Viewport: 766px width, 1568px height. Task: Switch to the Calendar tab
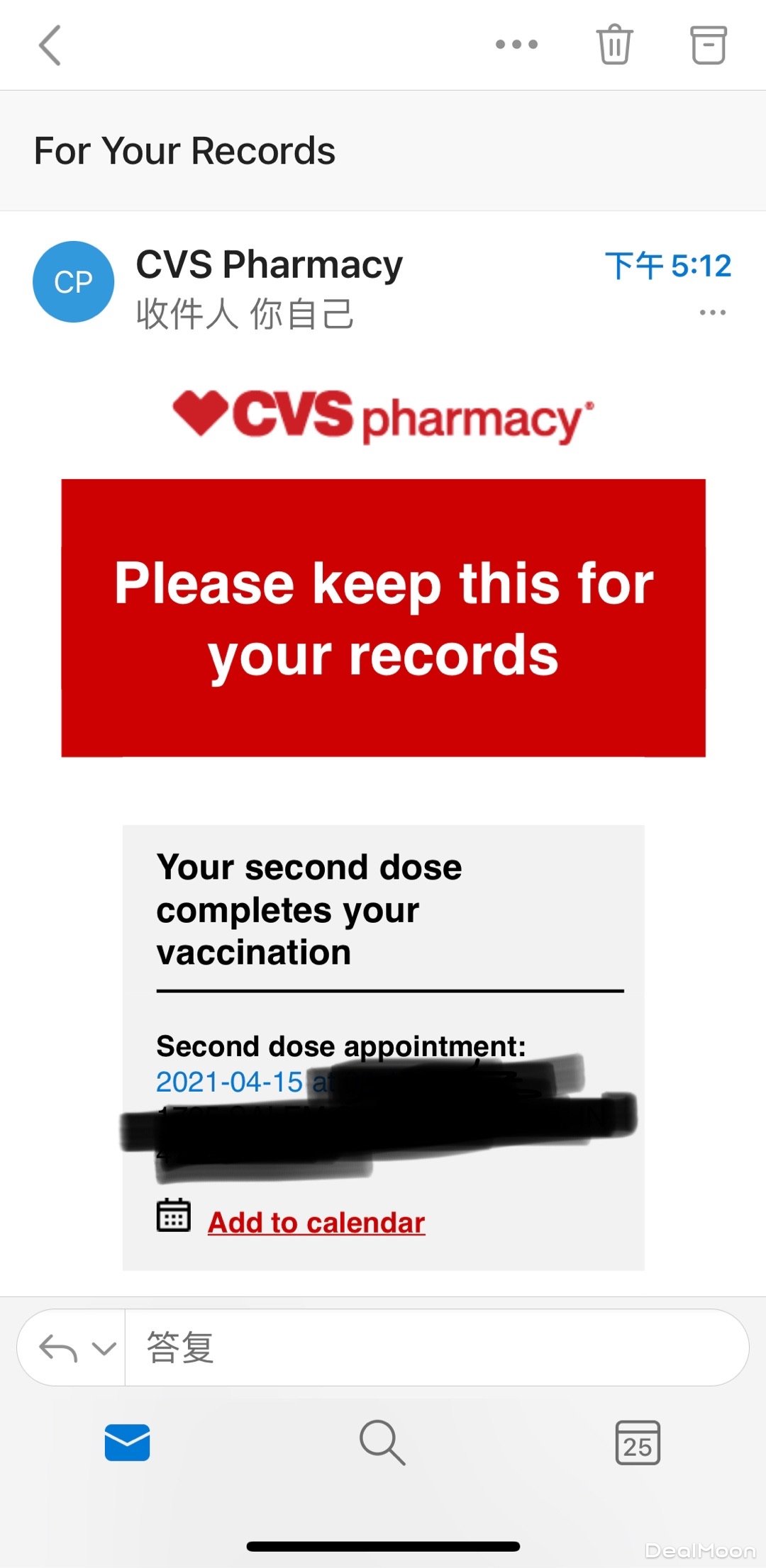(637, 1443)
